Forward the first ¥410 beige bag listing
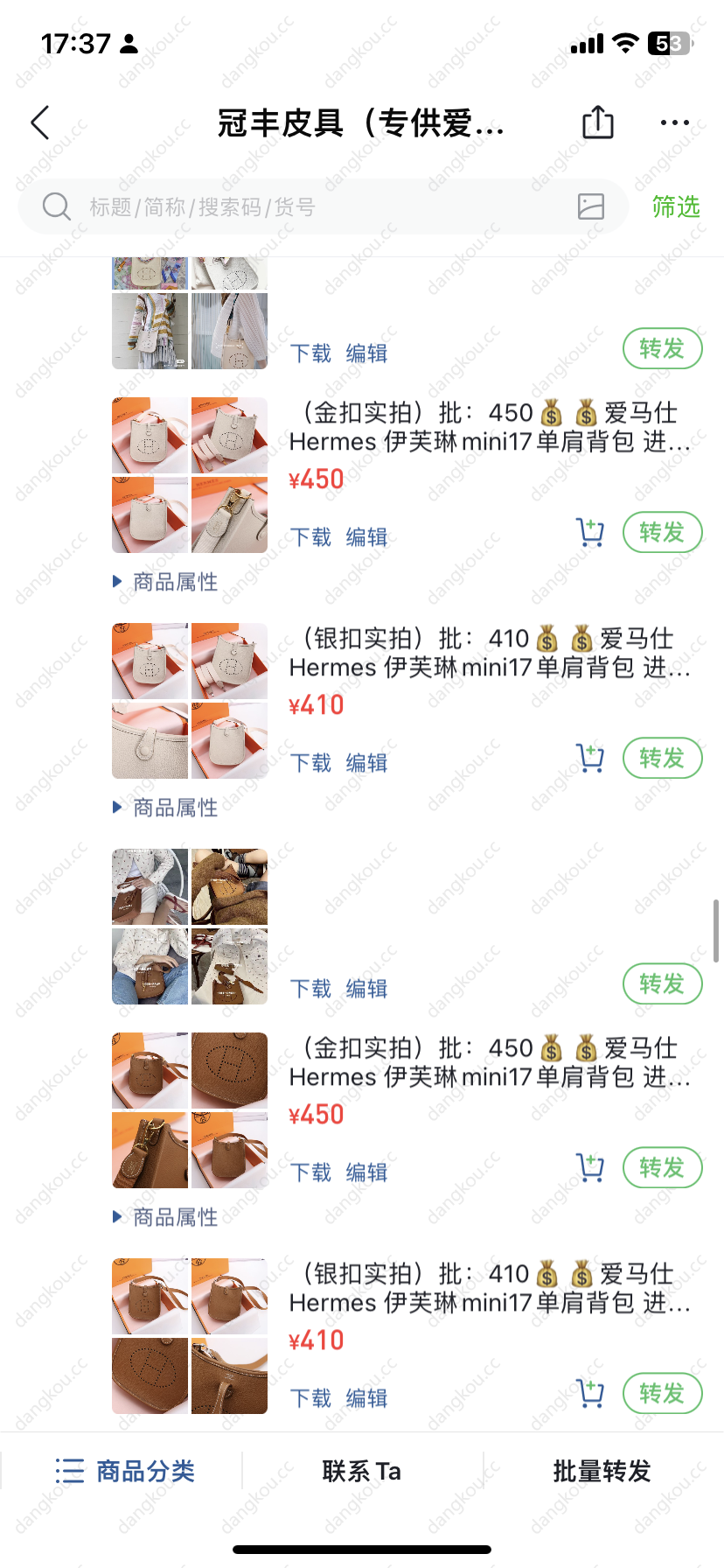This screenshot has height=1568, width=724. [x=662, y=758]
